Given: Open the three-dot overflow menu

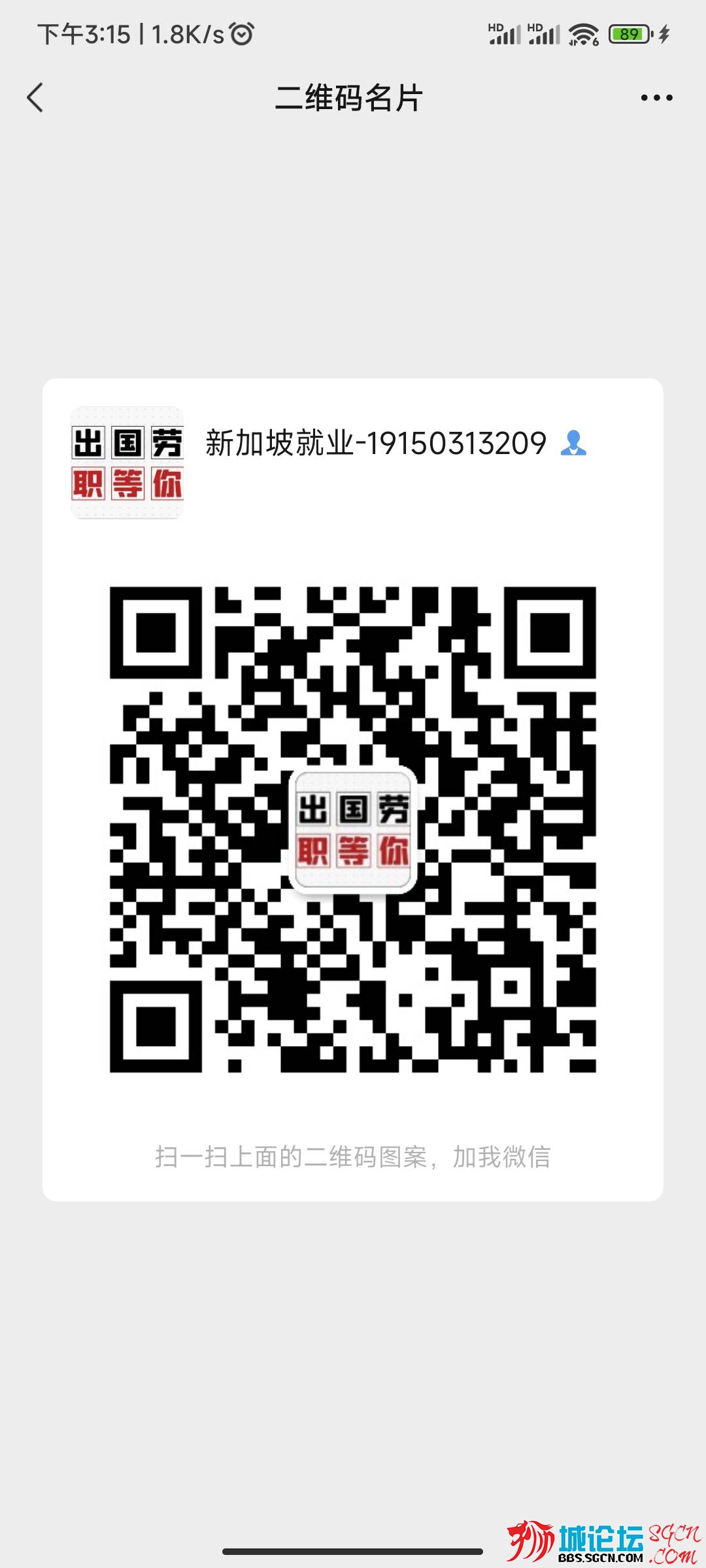Looking at the screenshot, I should click(x=656, y=98).
